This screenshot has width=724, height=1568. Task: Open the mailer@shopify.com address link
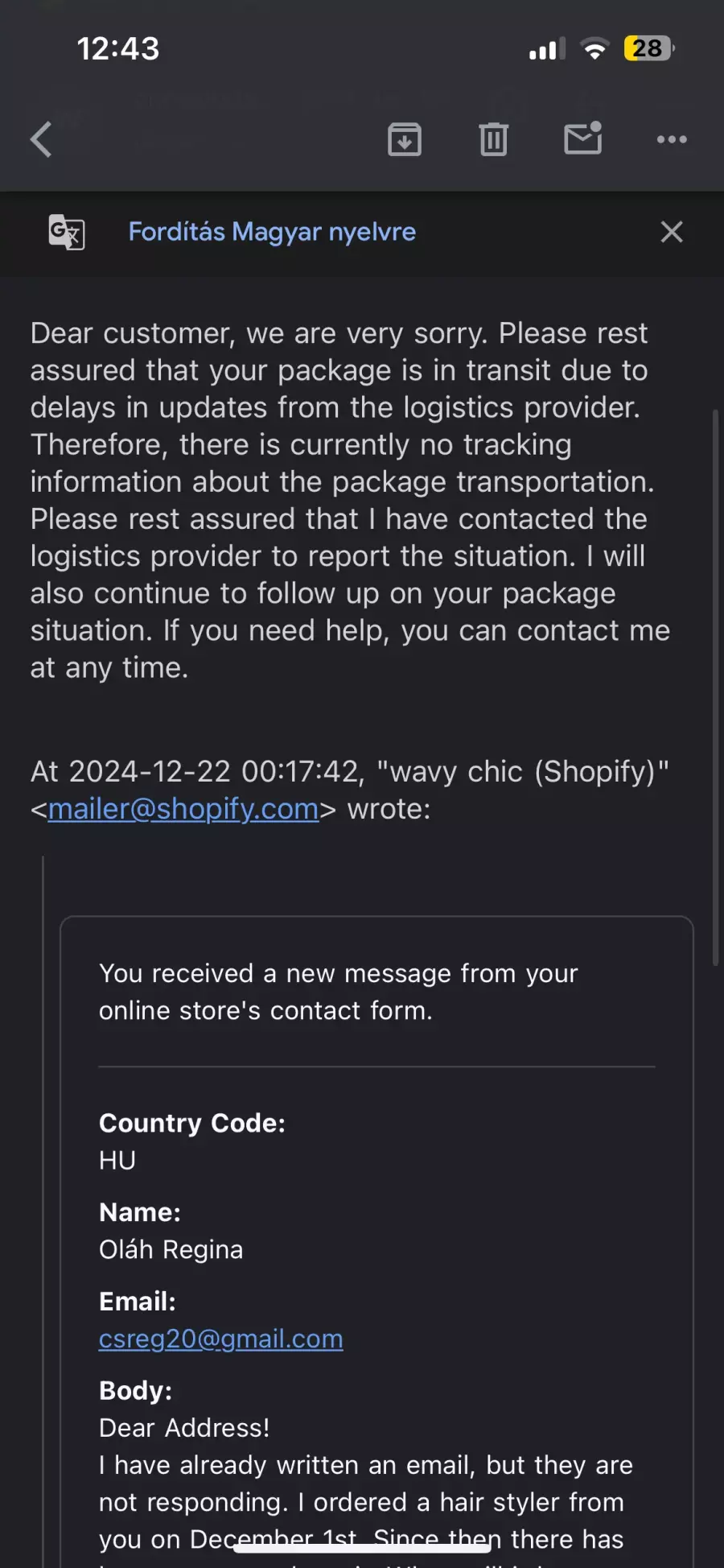[183, 809]
